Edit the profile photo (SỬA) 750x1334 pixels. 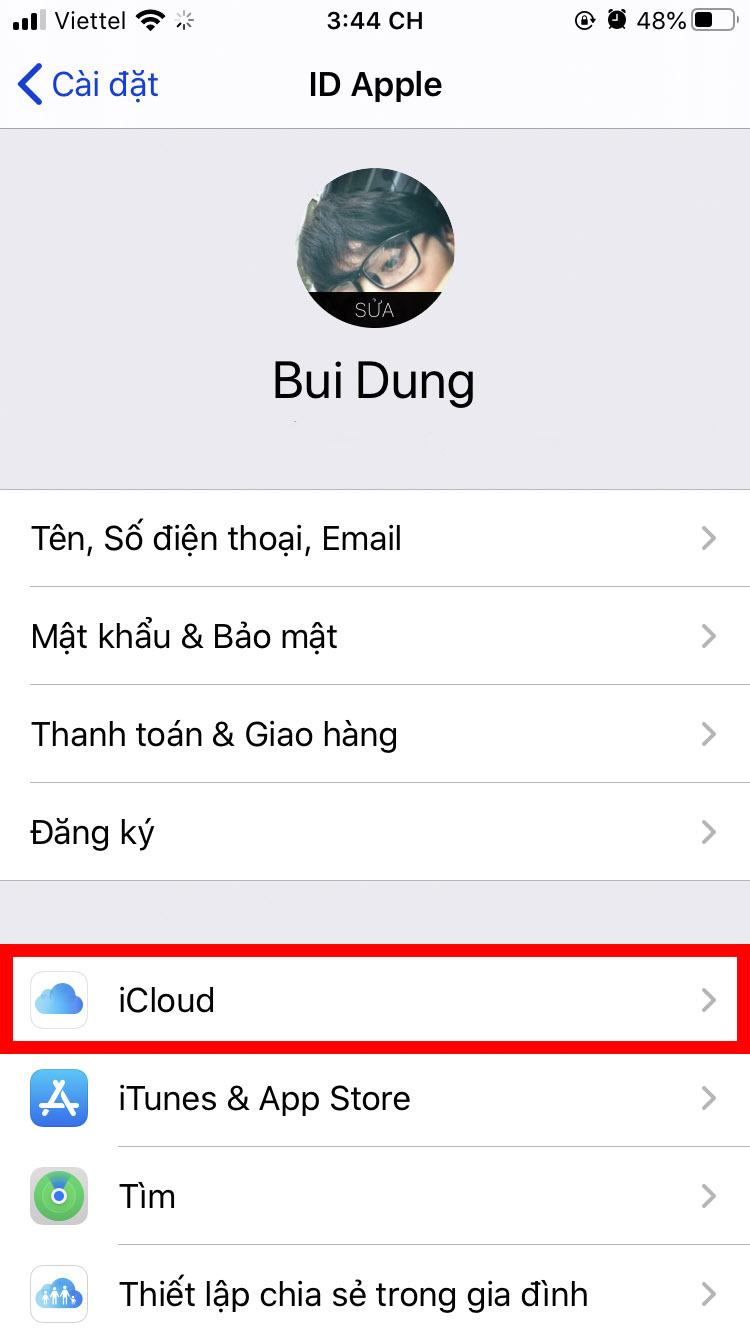tap(375, 309)
